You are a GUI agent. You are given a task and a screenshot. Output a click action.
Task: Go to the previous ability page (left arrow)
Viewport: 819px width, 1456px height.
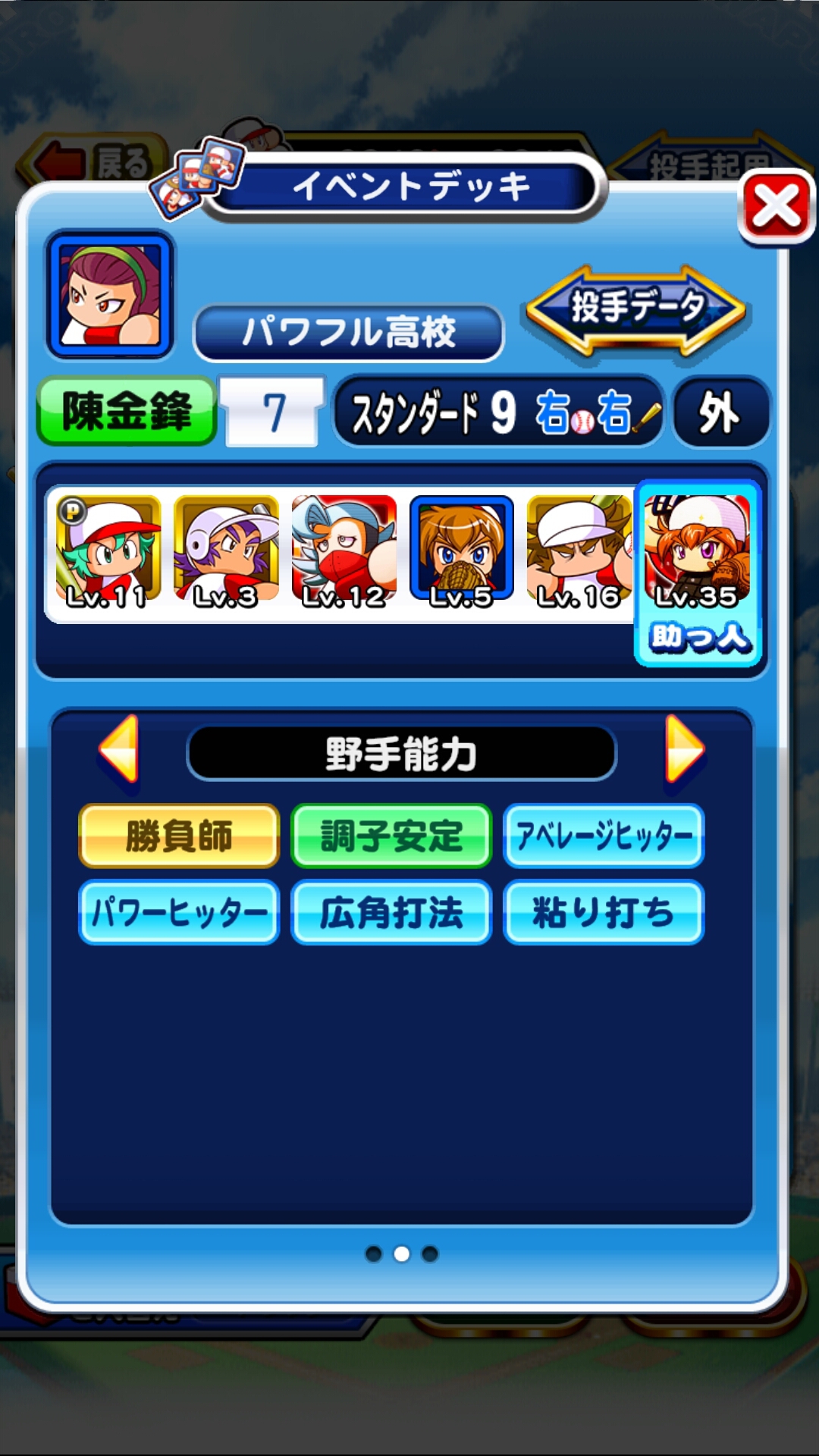119,749
